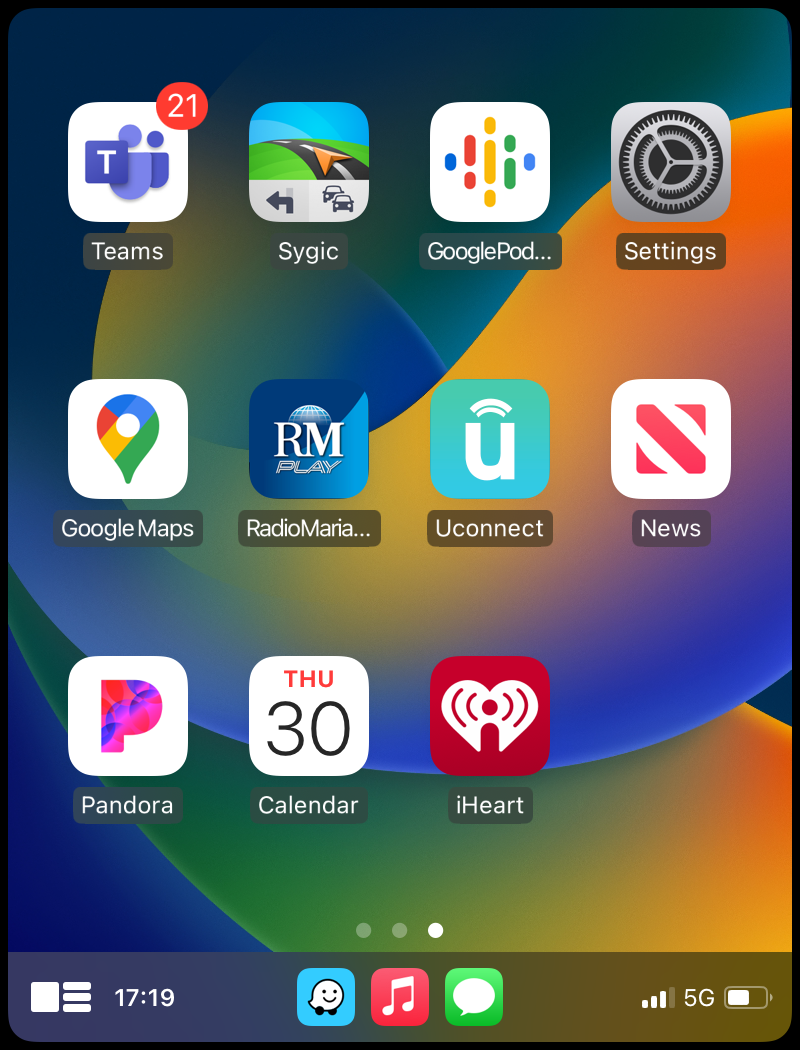Launch iHeart radio

click(x=490, y=716)
